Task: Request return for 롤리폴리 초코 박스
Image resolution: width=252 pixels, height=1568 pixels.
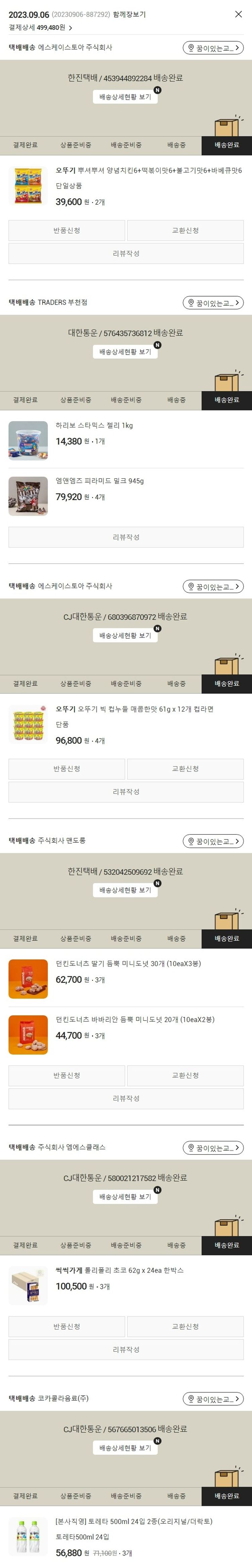Action: click(x=67, y=1326)
